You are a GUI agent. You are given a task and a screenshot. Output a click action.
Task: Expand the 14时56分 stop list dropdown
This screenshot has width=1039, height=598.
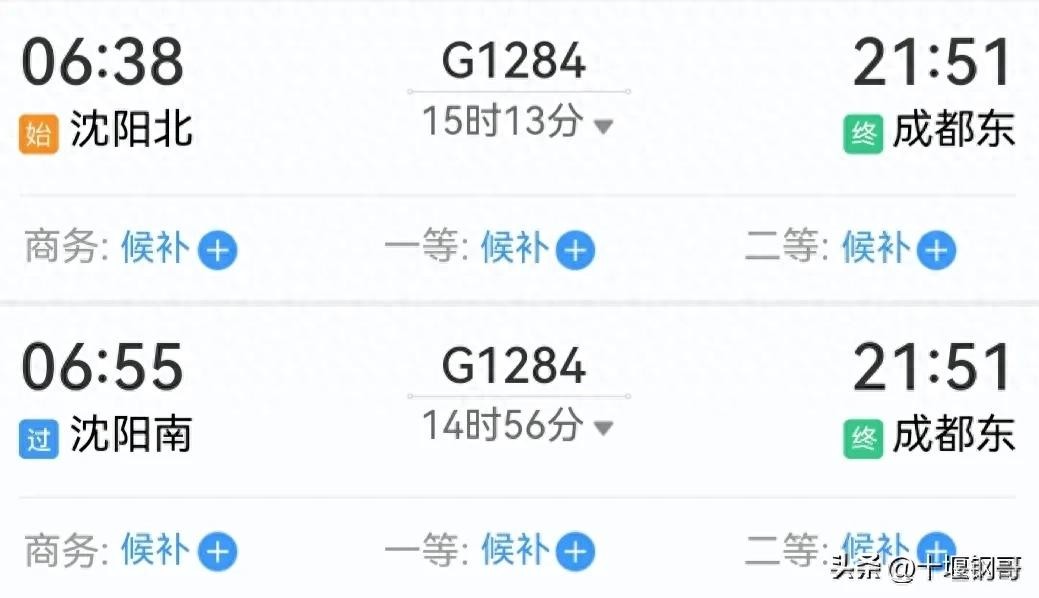603,429
